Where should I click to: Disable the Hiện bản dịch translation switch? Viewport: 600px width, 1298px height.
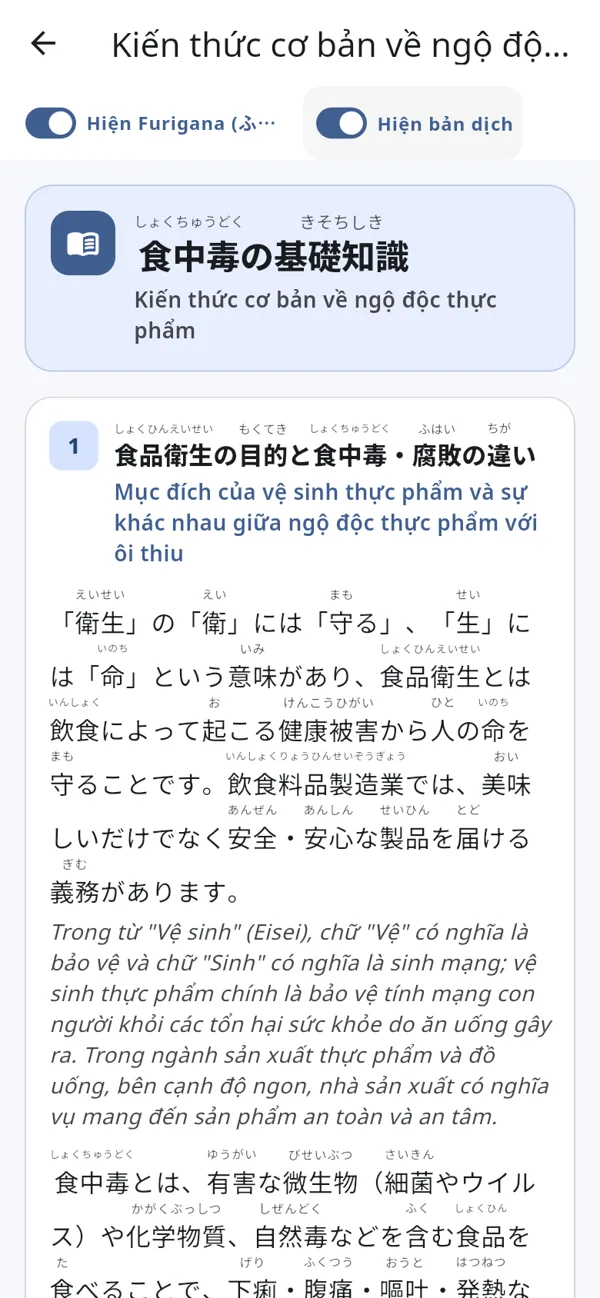coord(341,123)
